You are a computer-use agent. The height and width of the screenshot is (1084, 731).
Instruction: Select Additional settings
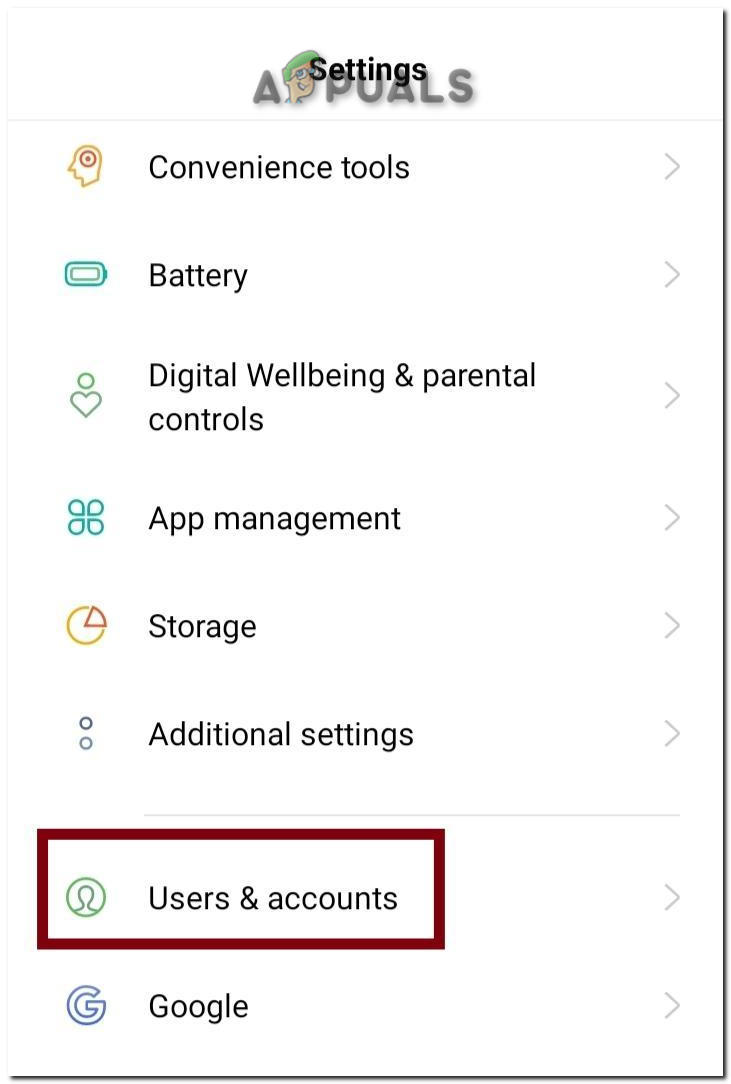click(x=280, y=734)
